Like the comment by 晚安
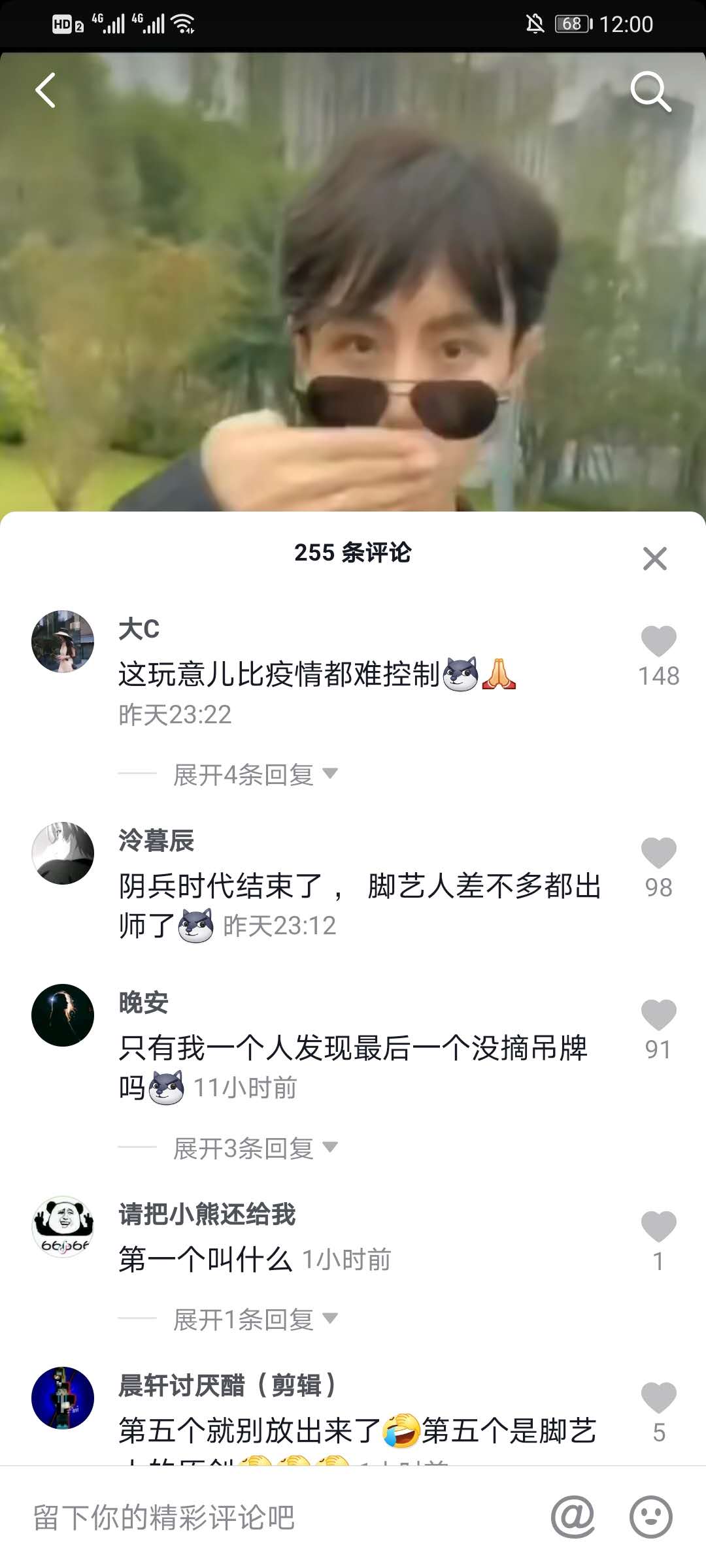 click(x=658, y=1015)
